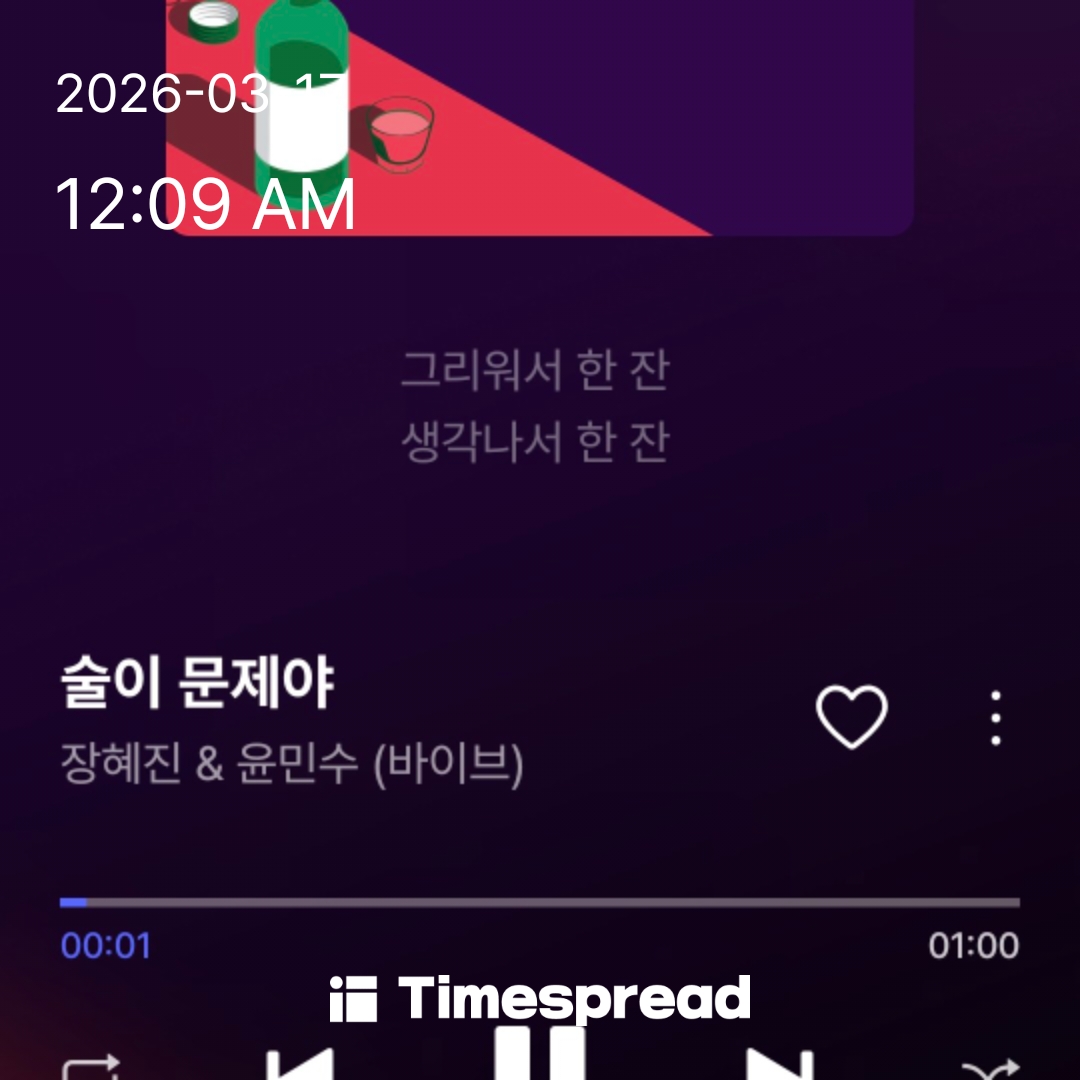The height and width of the screenshot is (1080, 1080).
Task: Open full lyrics from 그리워서 한 잔
Action: 534,371
